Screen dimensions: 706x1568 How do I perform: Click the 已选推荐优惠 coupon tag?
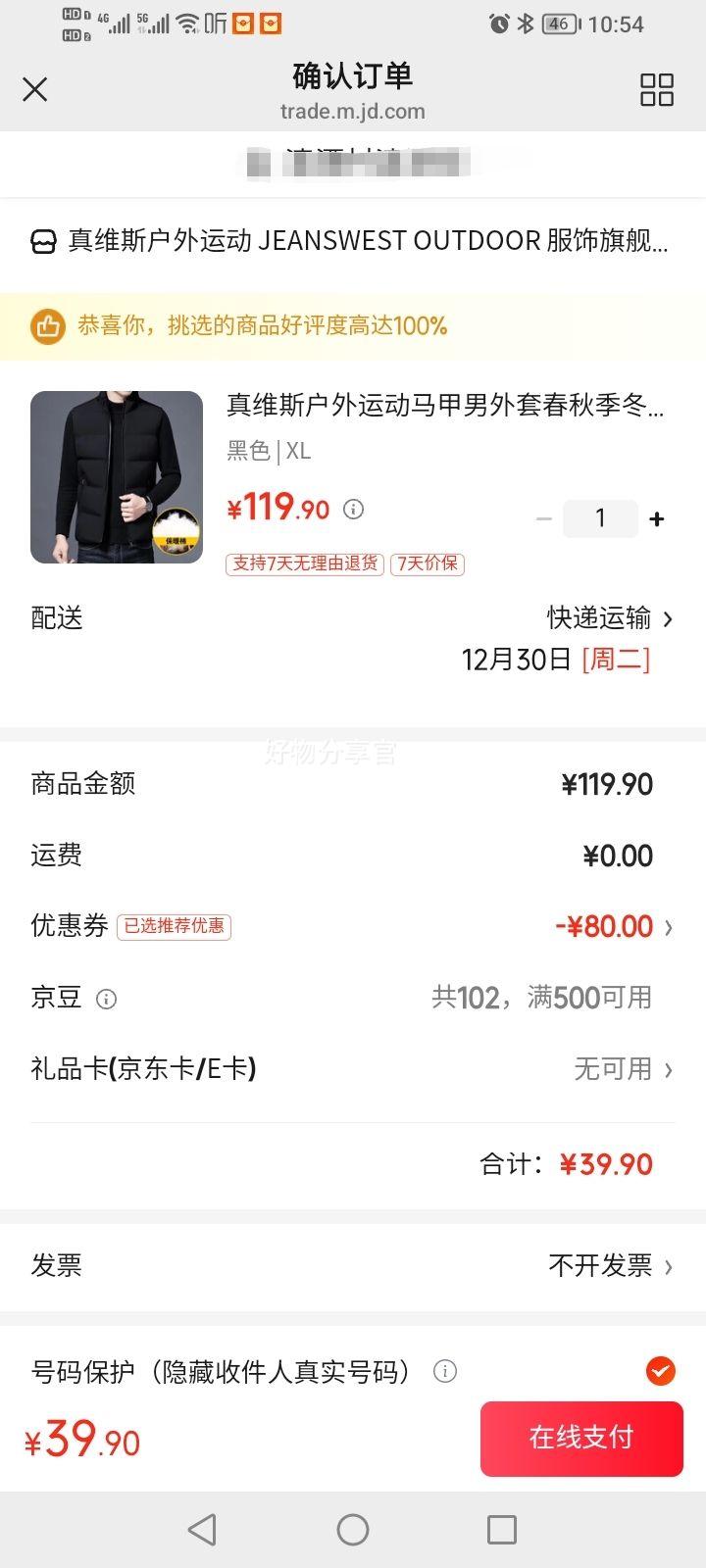point(175,926)
